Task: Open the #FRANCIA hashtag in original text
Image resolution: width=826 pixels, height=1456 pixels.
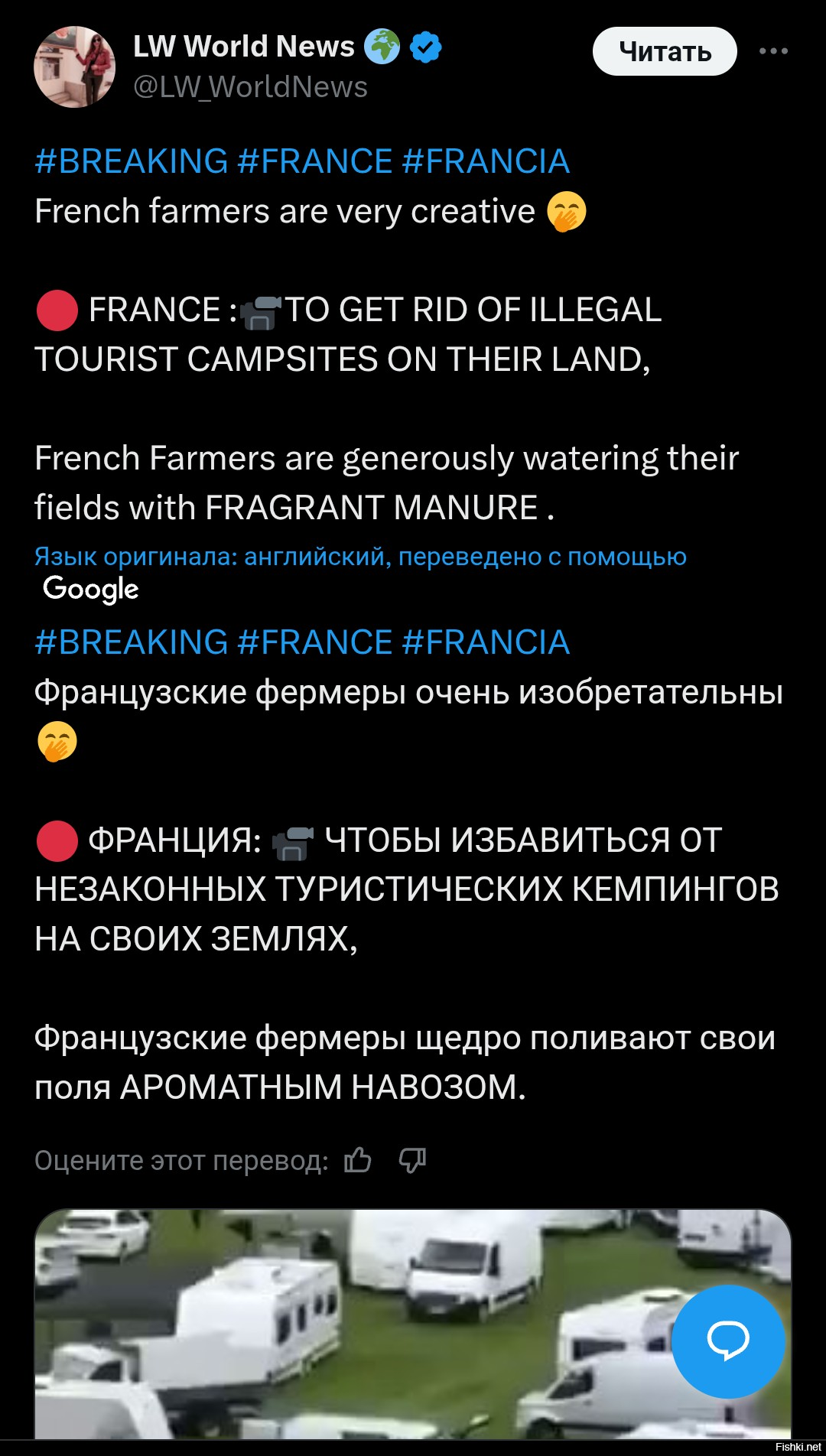Action: 486,161
